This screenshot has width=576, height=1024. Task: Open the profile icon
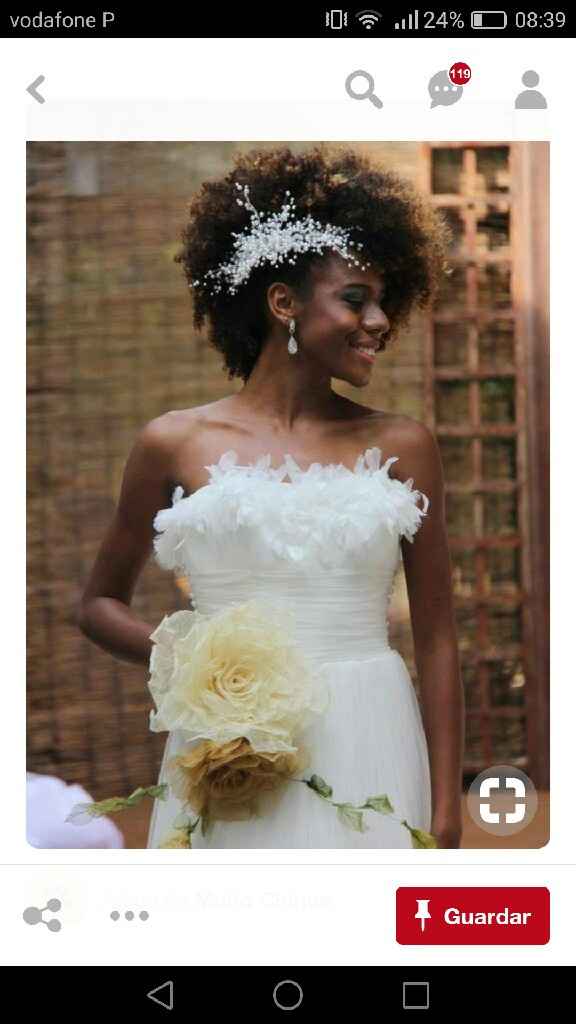(530, 89)
